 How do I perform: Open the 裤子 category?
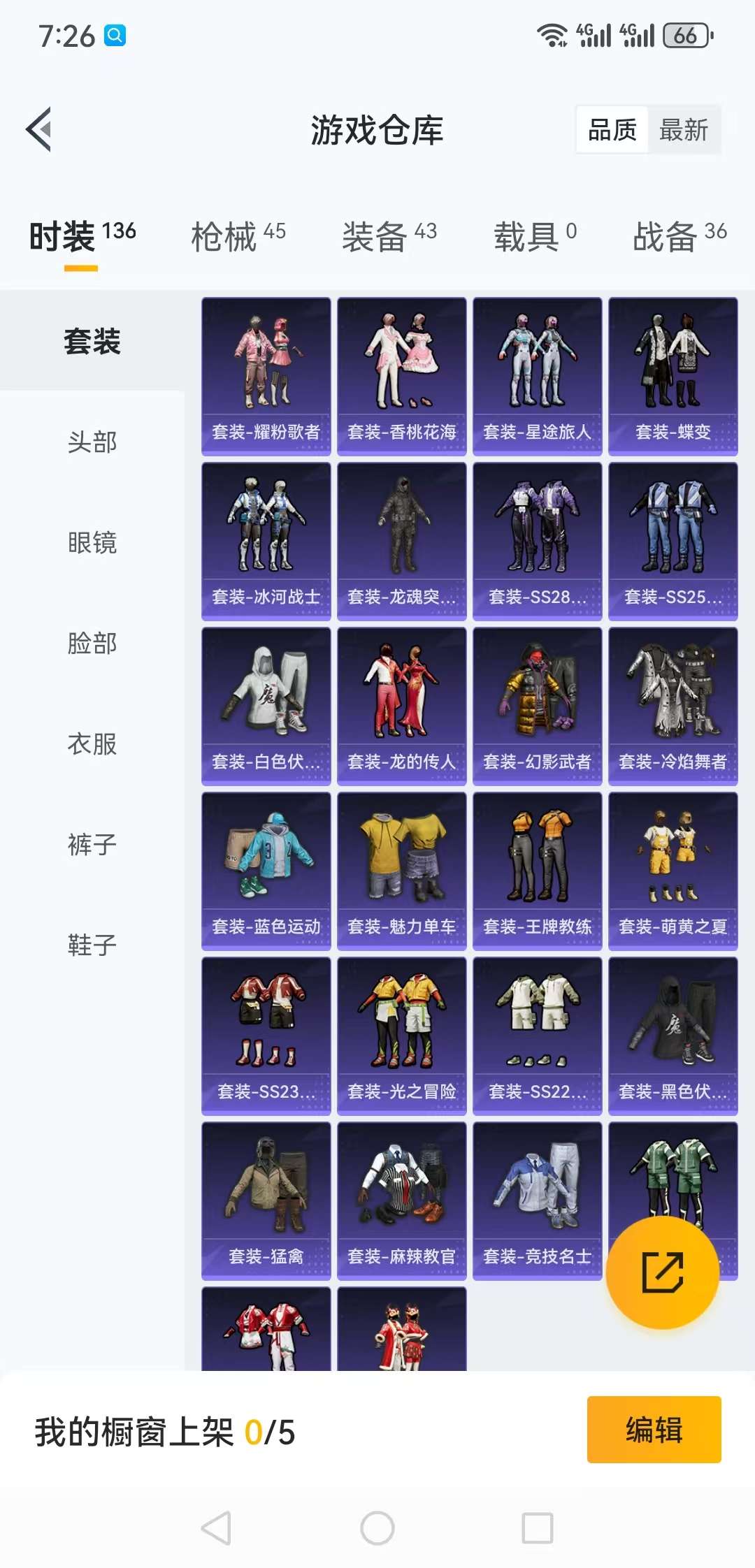pos(92,845)
